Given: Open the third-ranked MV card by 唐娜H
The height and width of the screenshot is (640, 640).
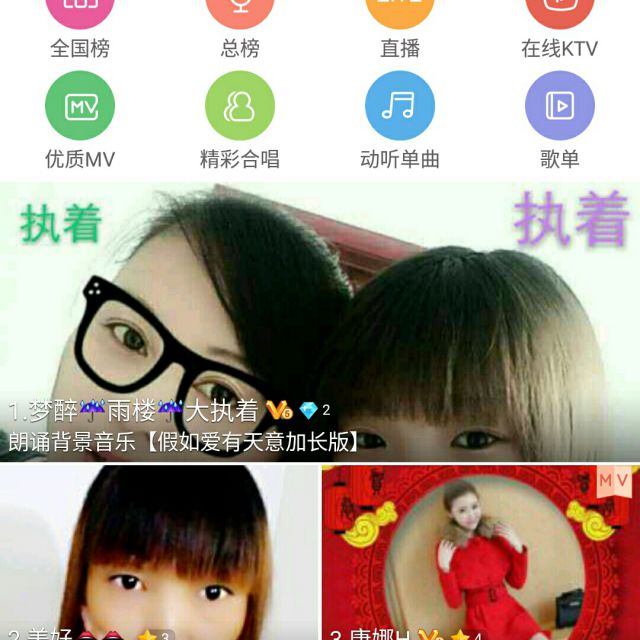Looking at the screenshot, I should [x=480, y=552].
